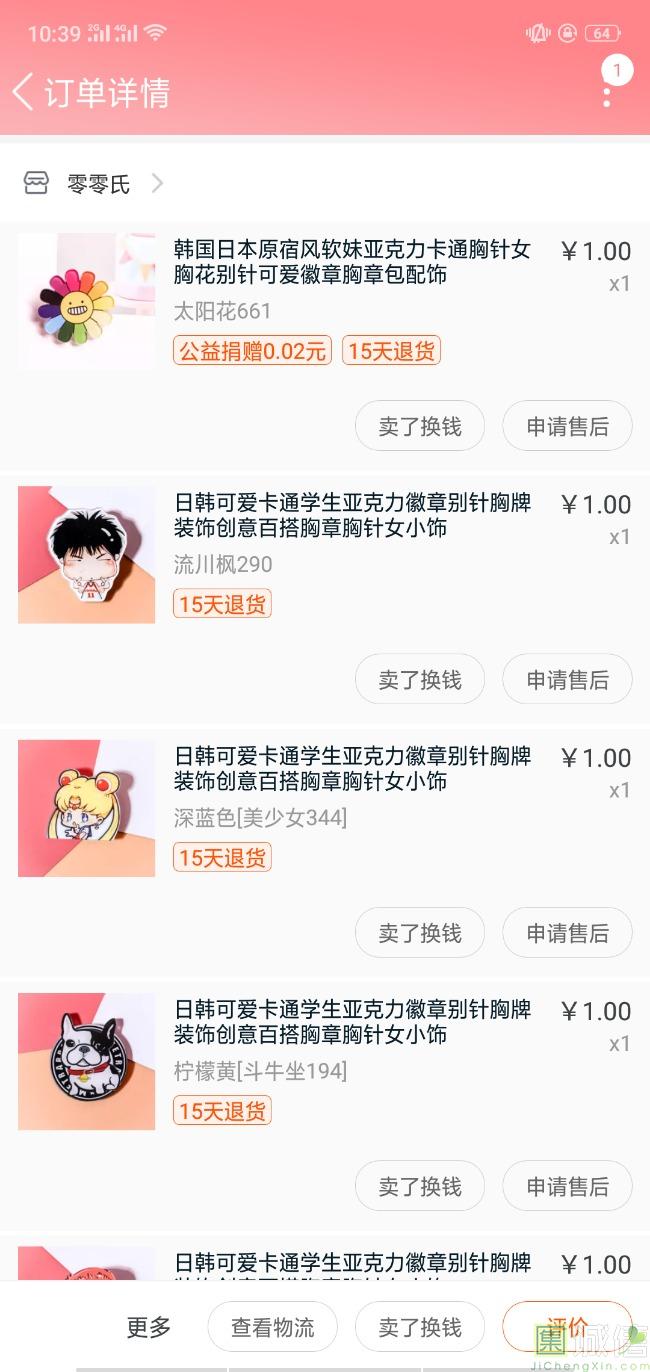This screenshot has height=1372, width=650.
Task: Tap 卖了换钱 for 美少女344 item
Action: coord(420,933)
